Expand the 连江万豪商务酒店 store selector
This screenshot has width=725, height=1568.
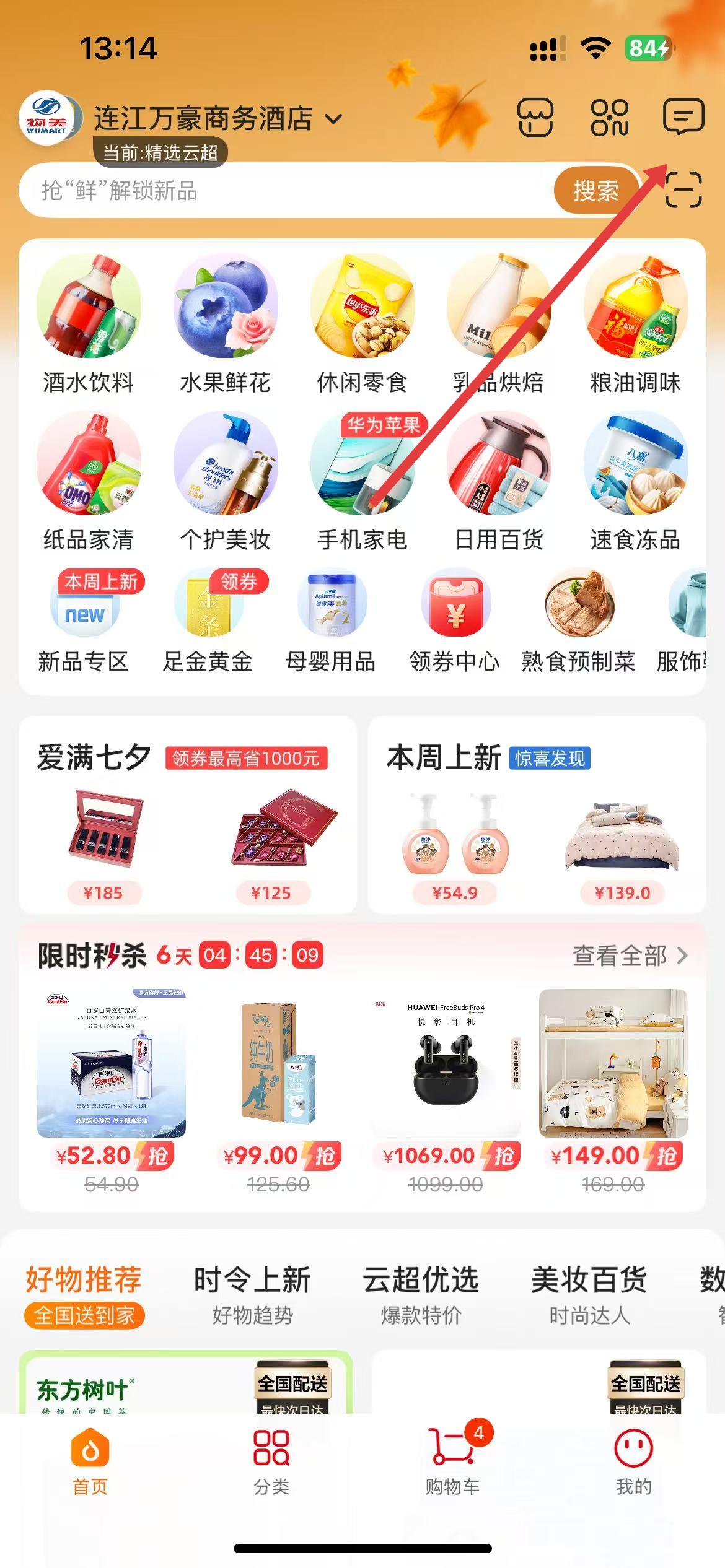[x=217, y=118]
